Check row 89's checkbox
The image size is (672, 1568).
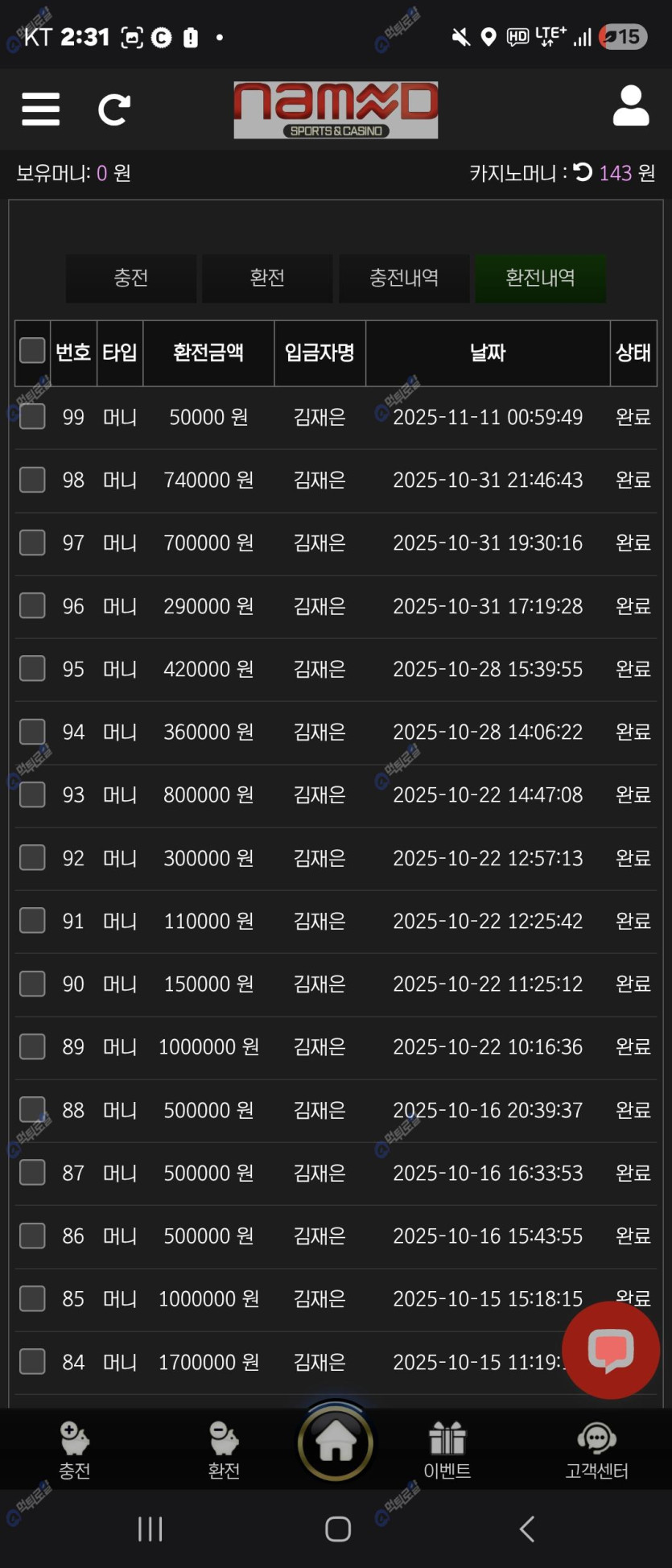coord(32,1046)
